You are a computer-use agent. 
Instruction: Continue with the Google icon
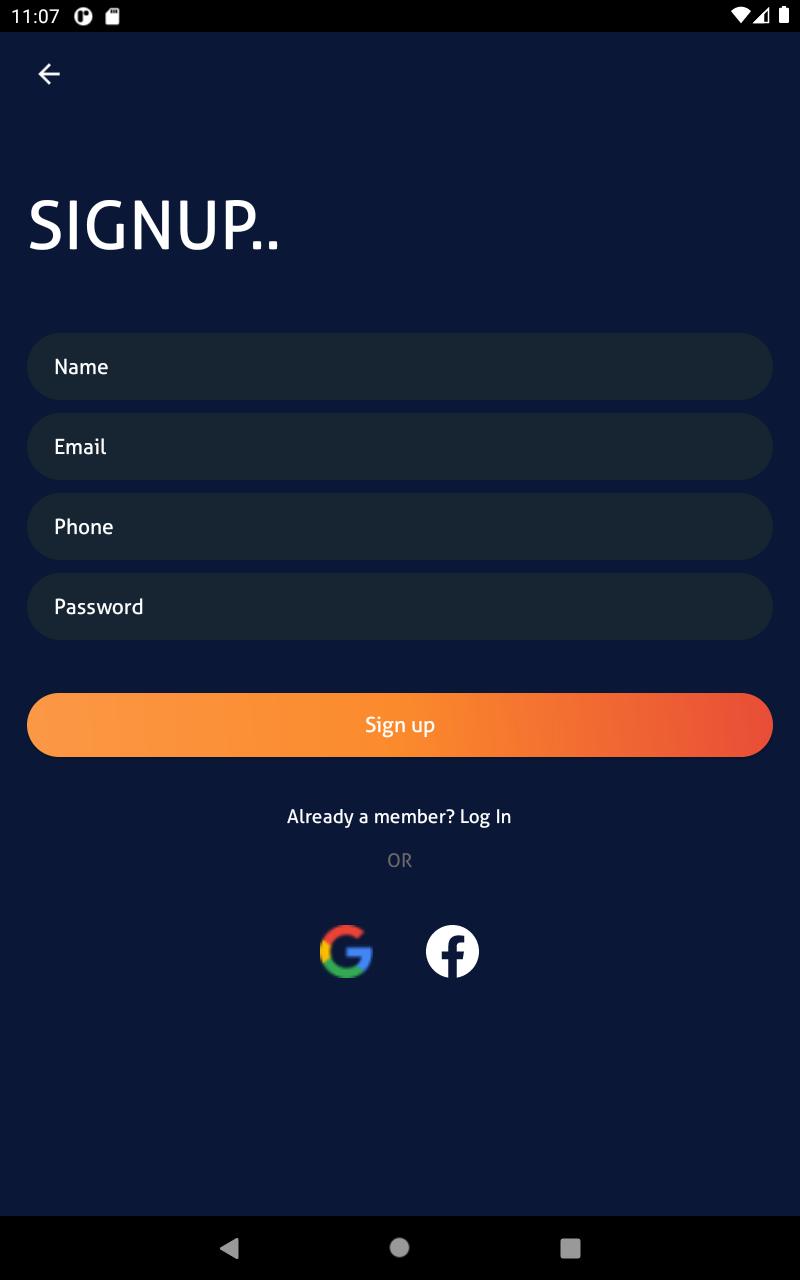(346, 951)
